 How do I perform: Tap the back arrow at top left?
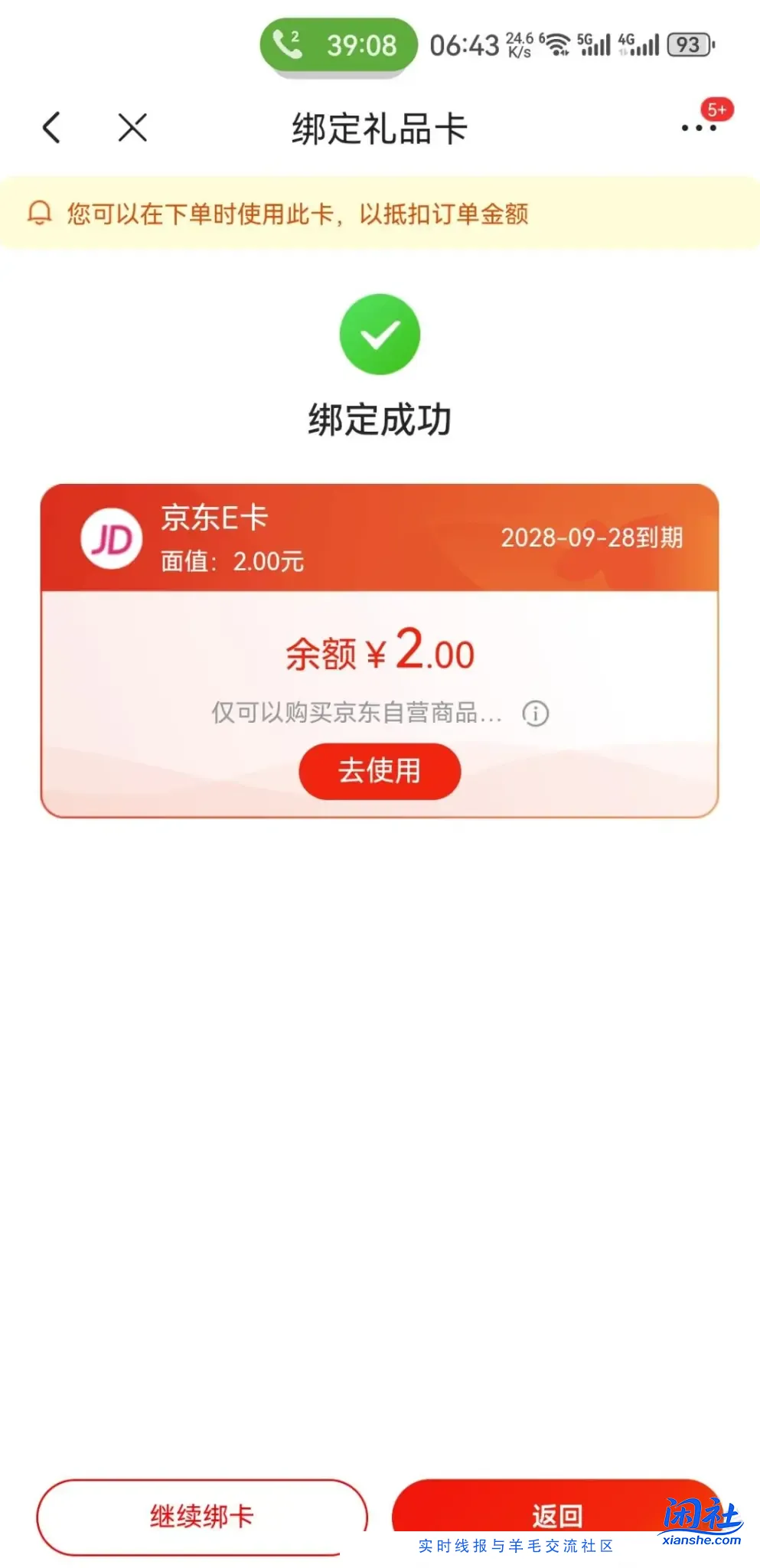coord(51,127)
